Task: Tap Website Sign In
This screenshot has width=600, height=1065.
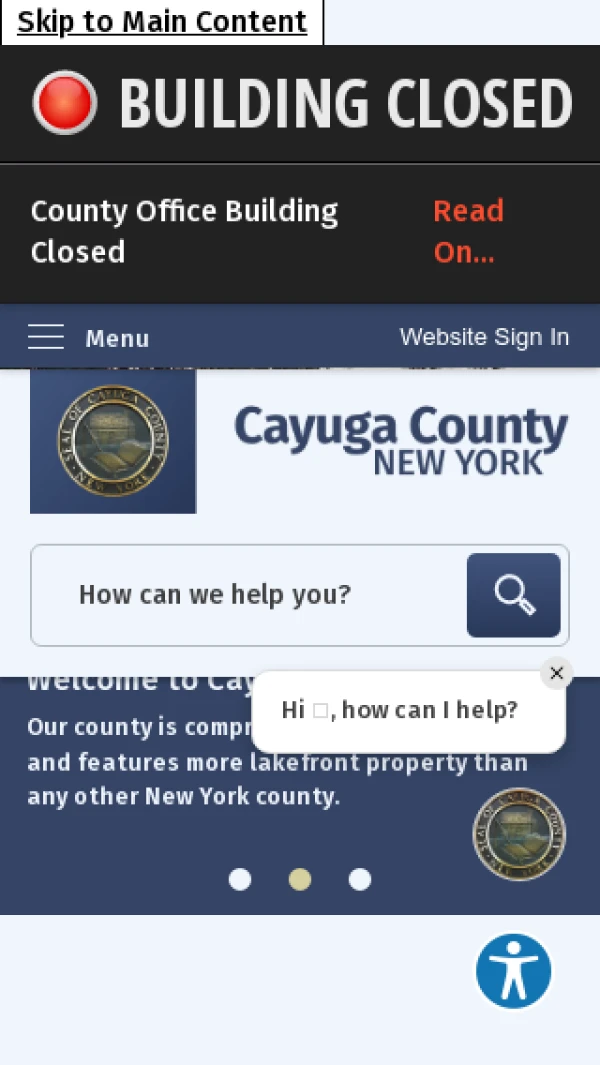Action: 484,337
